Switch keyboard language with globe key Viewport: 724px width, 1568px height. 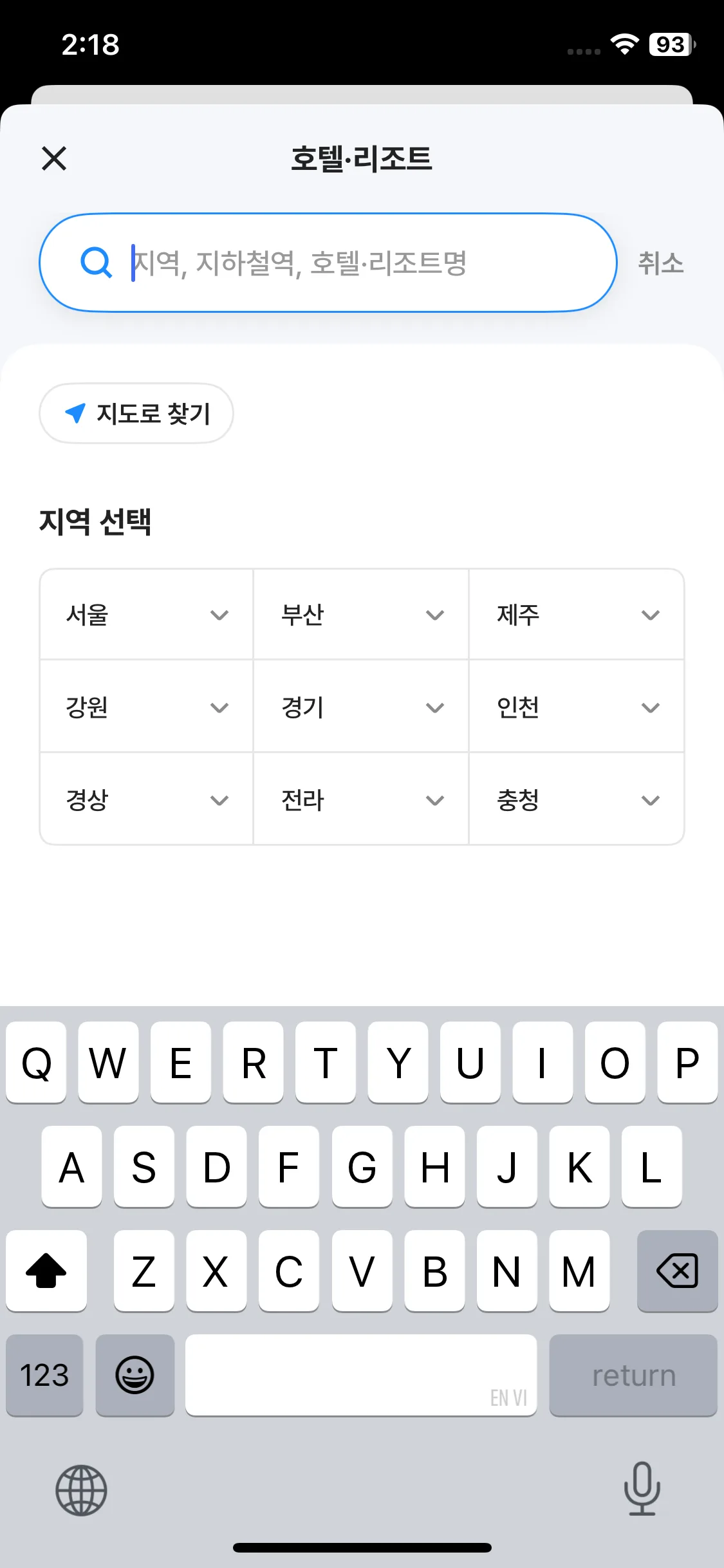click(x=81, y=1489)
